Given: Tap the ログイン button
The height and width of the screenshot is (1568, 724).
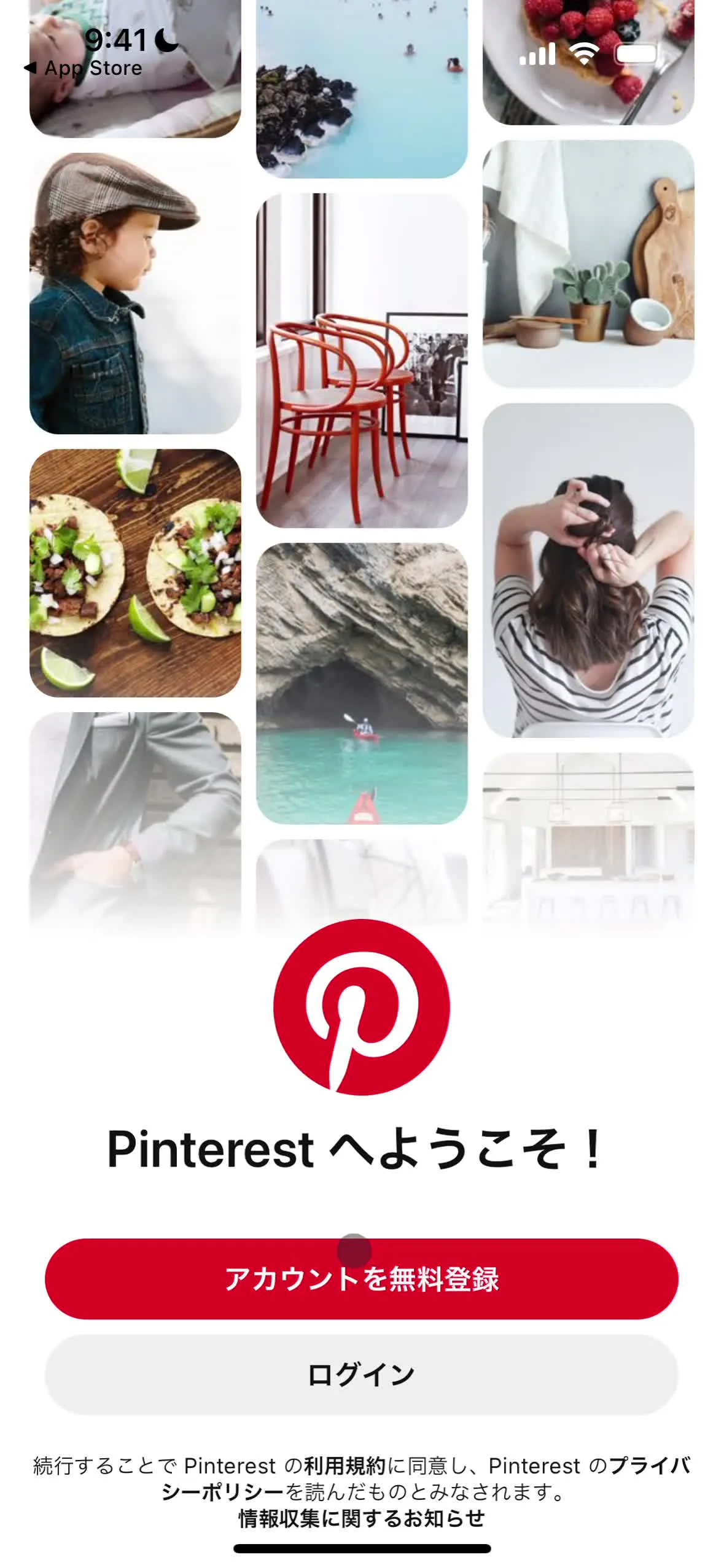Looking at the screenshot, I should coord(361,1375).
